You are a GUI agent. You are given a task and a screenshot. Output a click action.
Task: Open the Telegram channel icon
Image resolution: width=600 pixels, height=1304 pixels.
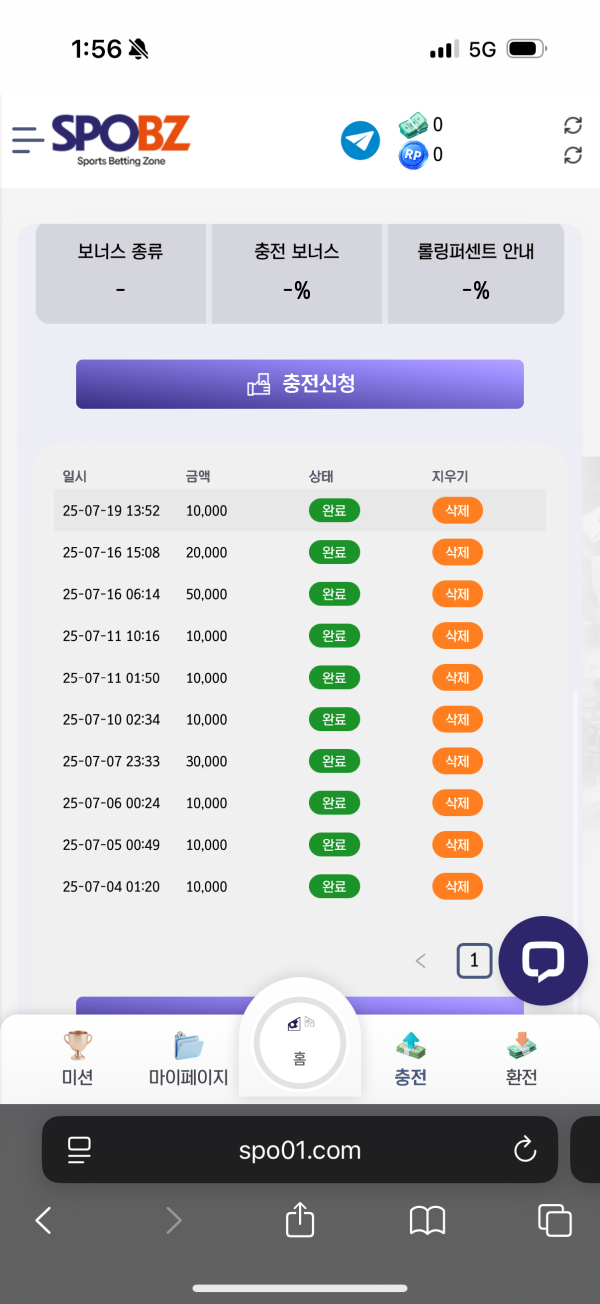click(x=360, y=140)
